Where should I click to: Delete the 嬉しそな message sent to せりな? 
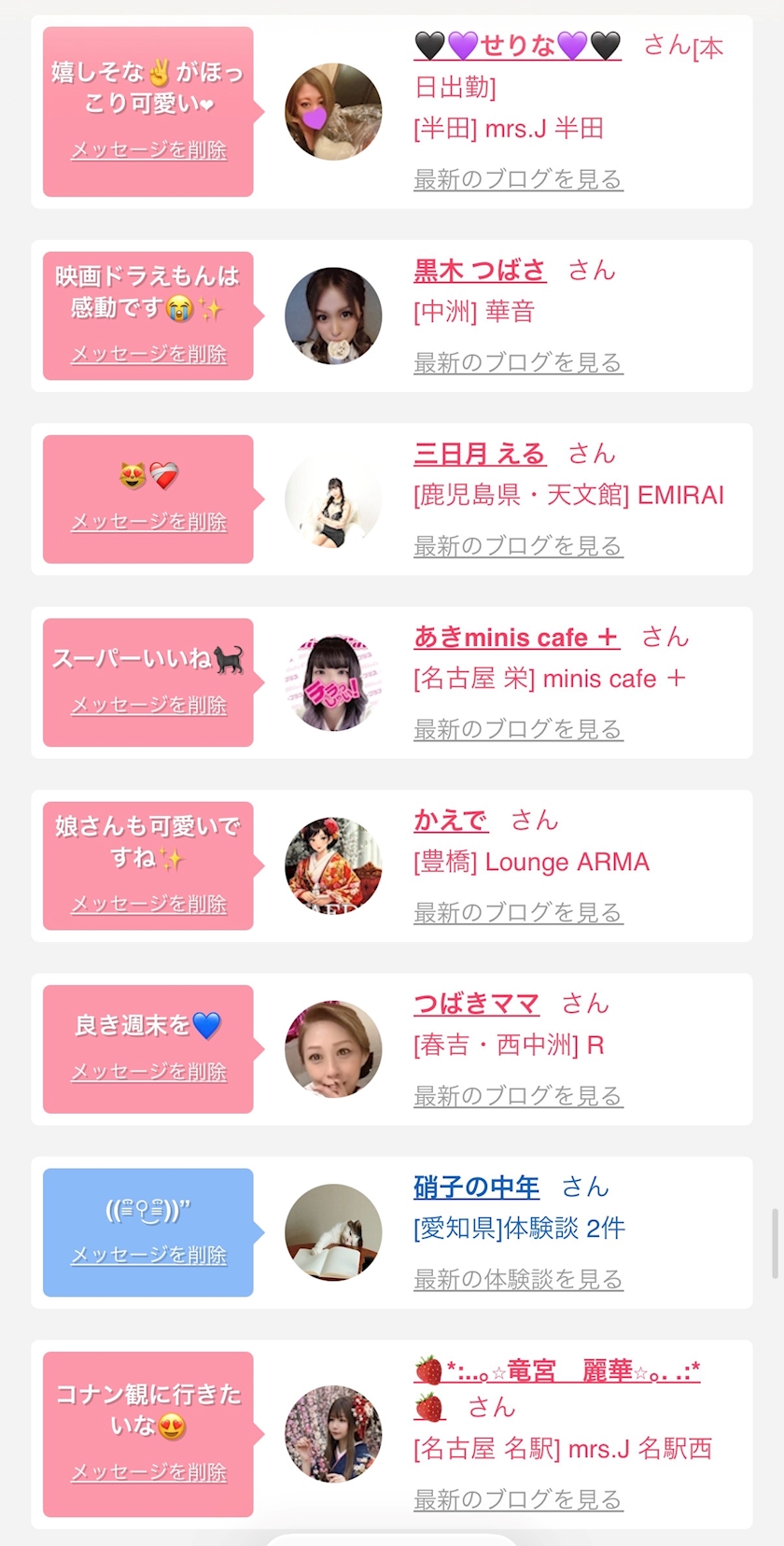pos(148,150)
